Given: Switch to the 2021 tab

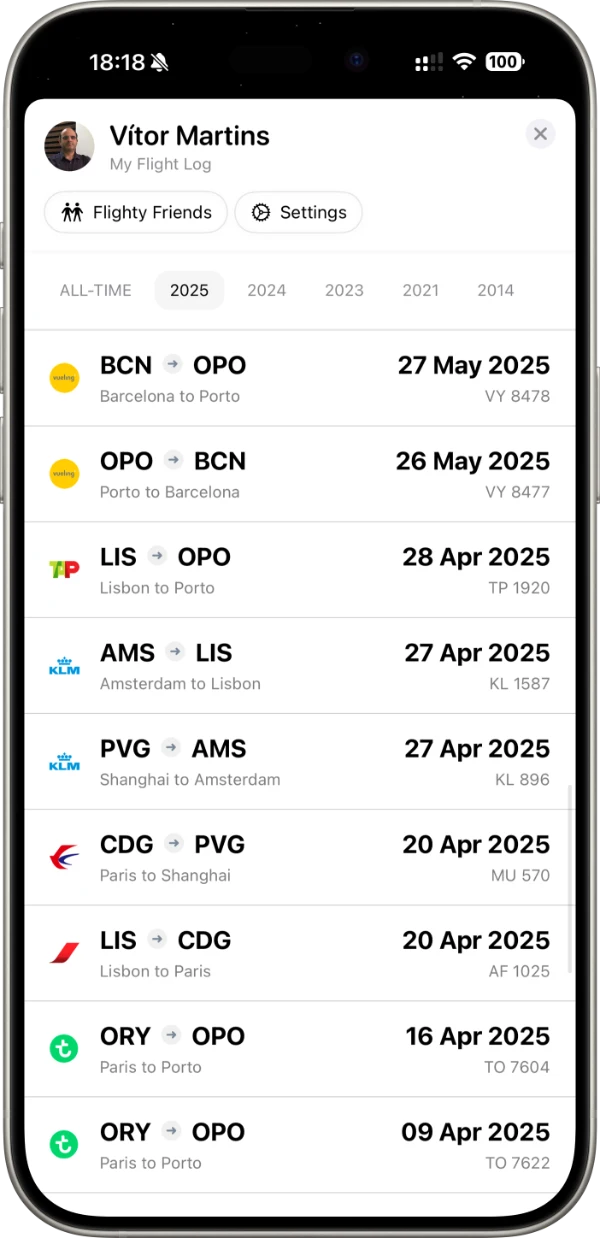Looking at the screenshot, I should (x=420, y=290).
